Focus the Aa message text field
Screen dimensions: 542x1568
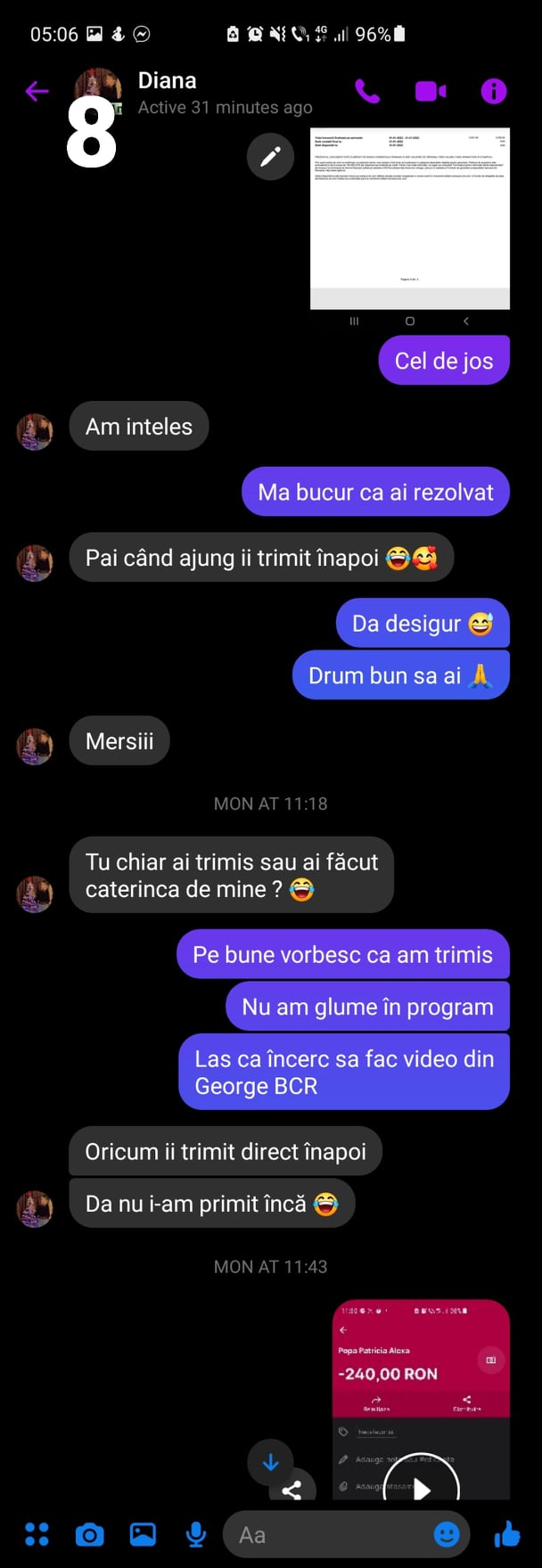[x=330, y=1534]
